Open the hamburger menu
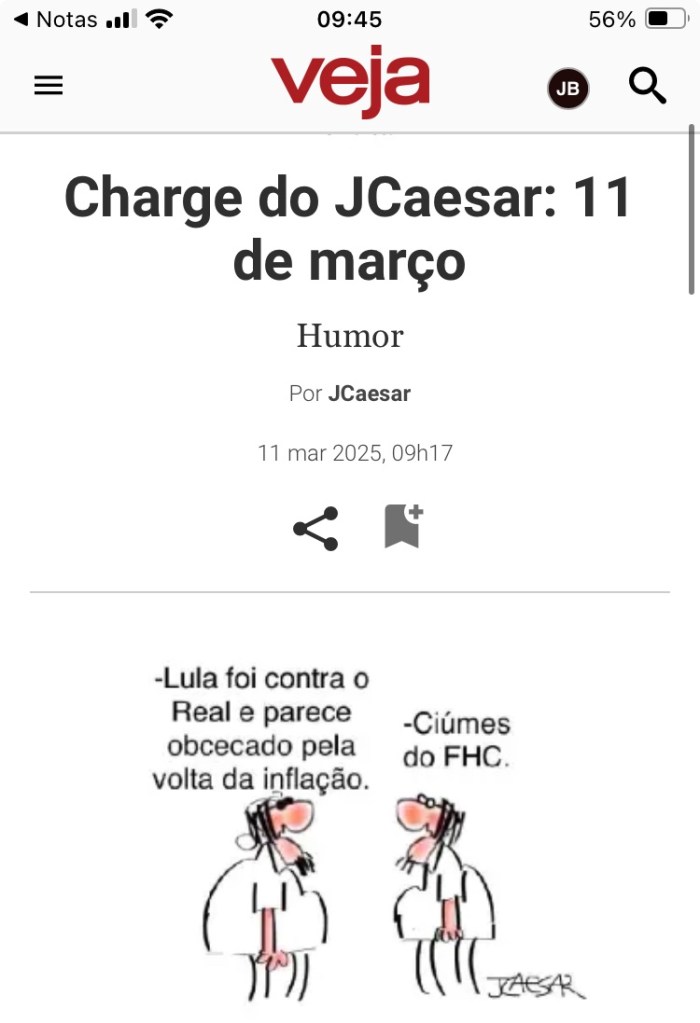Screen dimensions: 700x1023 click(48, 86)
